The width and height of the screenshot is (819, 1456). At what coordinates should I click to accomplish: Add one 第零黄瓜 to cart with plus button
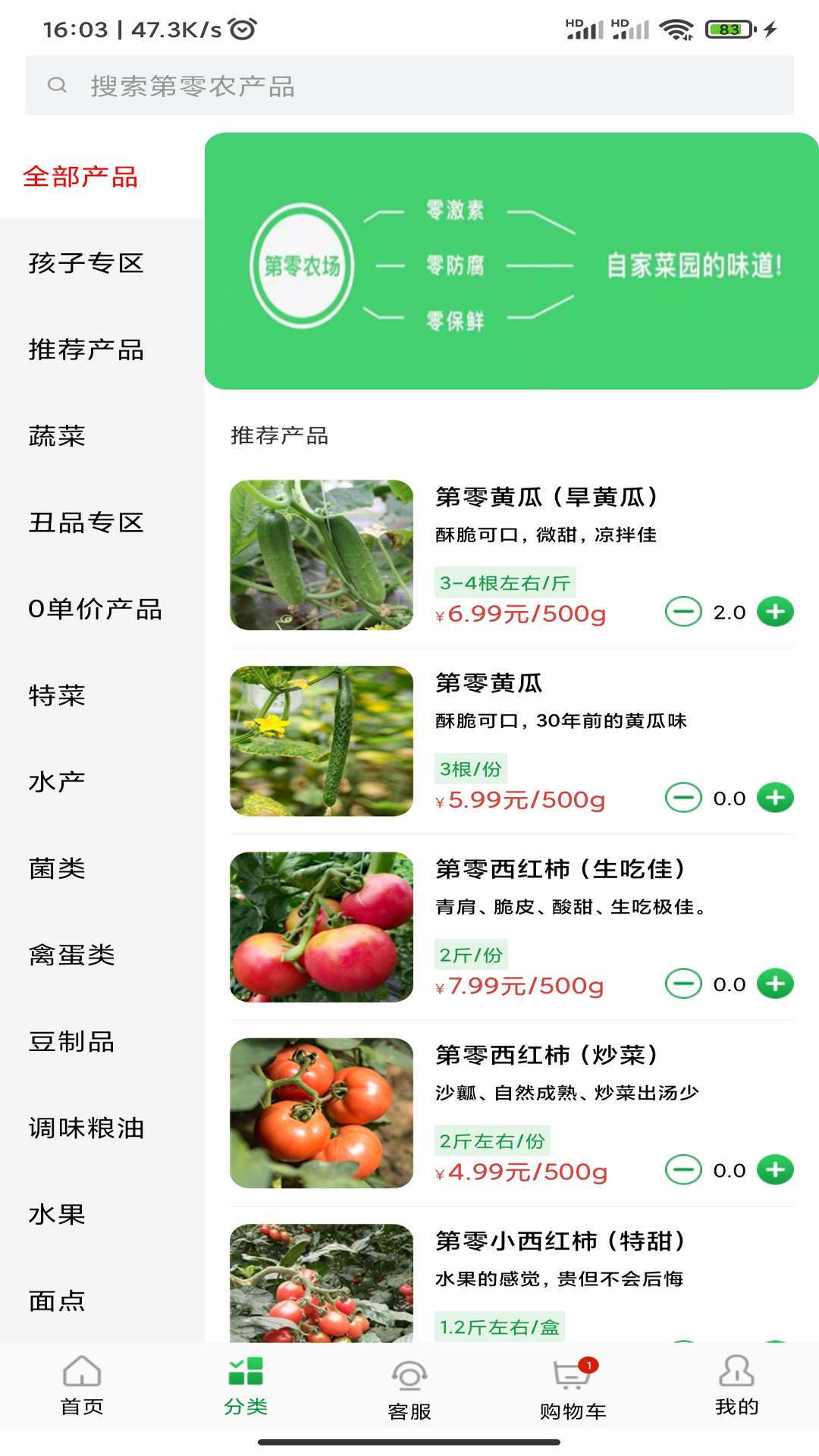773,798
